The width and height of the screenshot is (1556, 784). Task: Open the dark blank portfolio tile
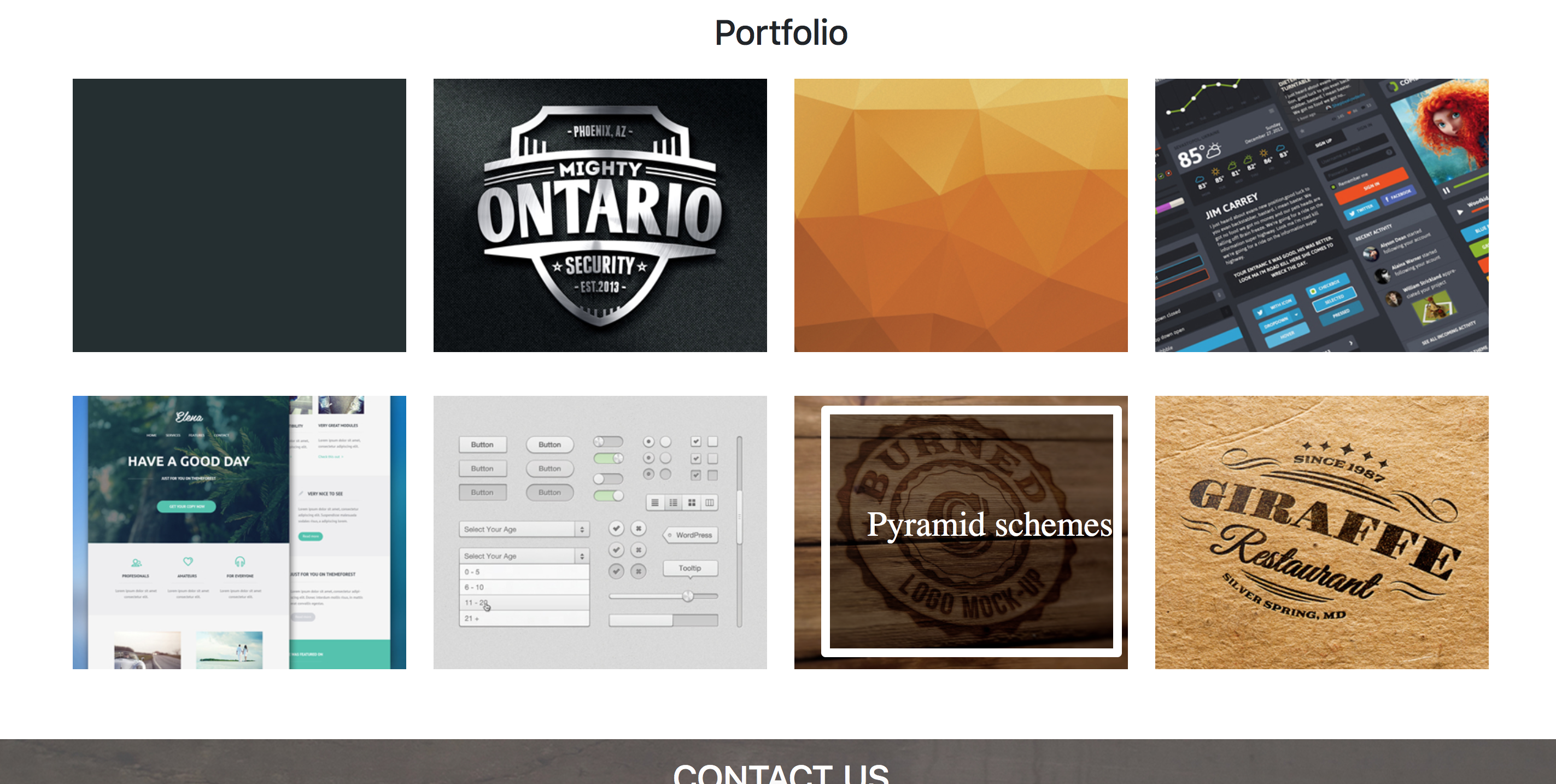click(x=239, y=215)
